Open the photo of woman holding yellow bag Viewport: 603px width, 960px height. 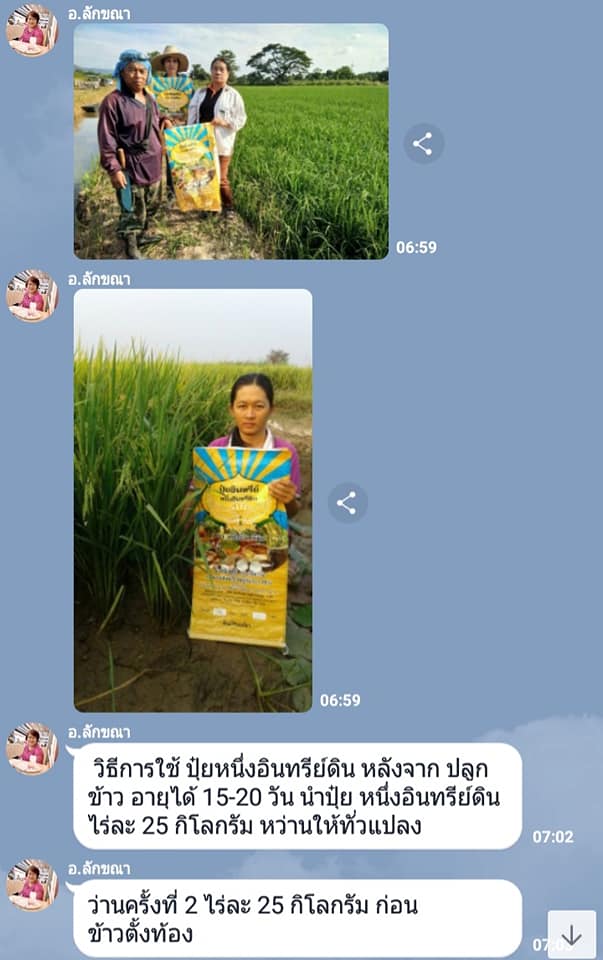pyautogui.click(x=192, y=500)
